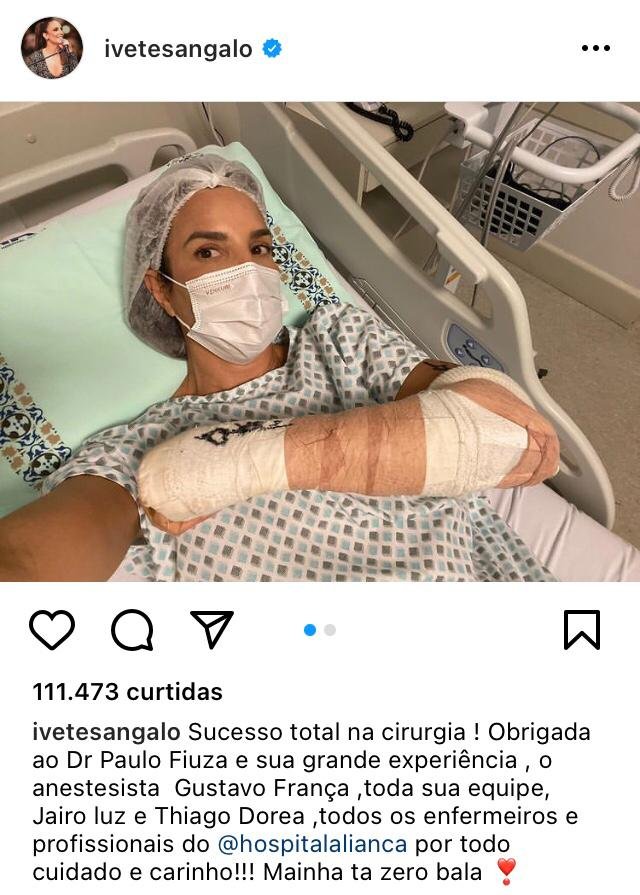Open the ivetesangalo username in post header
Viewport: 640px width, 895px height.
(178, 49)
